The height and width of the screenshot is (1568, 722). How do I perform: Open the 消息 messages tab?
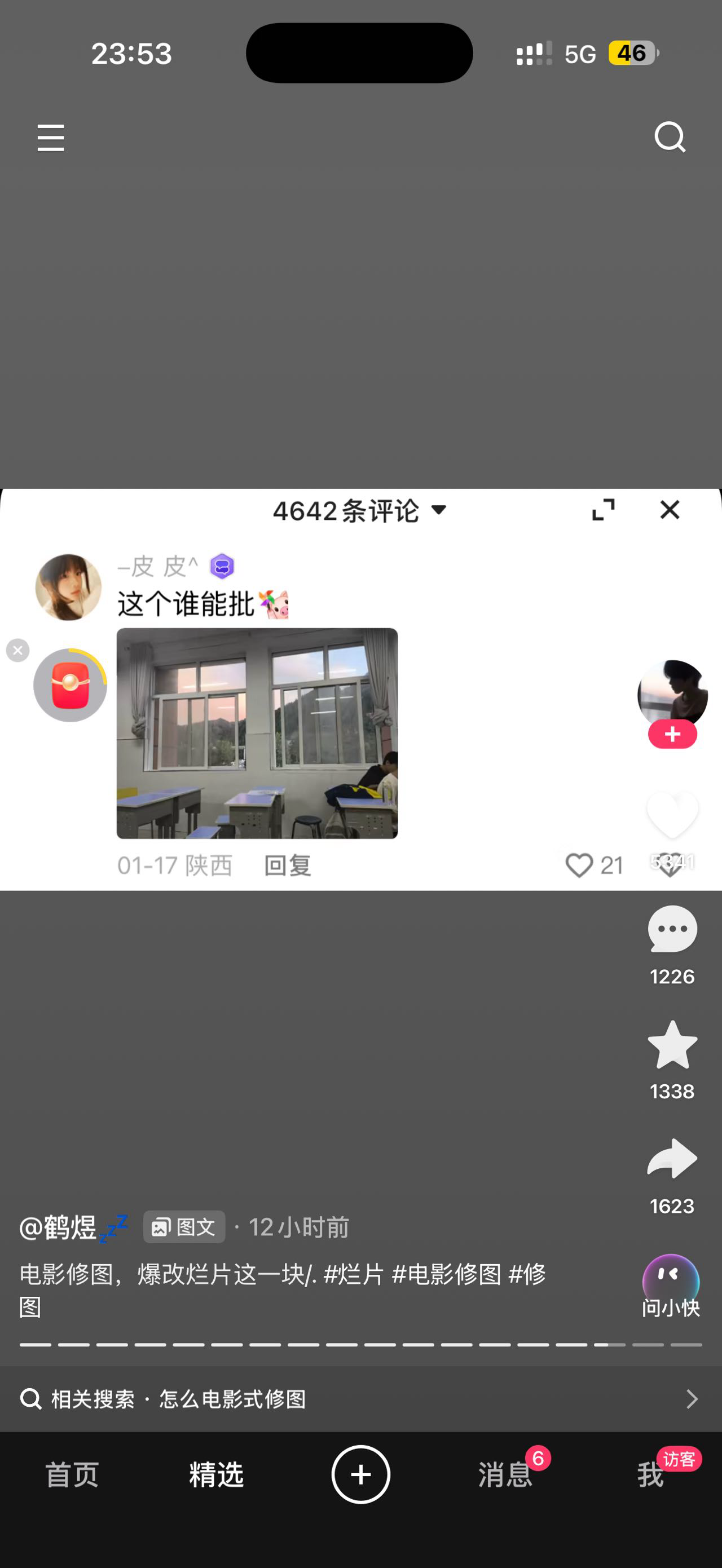(x=505, y=1476)
